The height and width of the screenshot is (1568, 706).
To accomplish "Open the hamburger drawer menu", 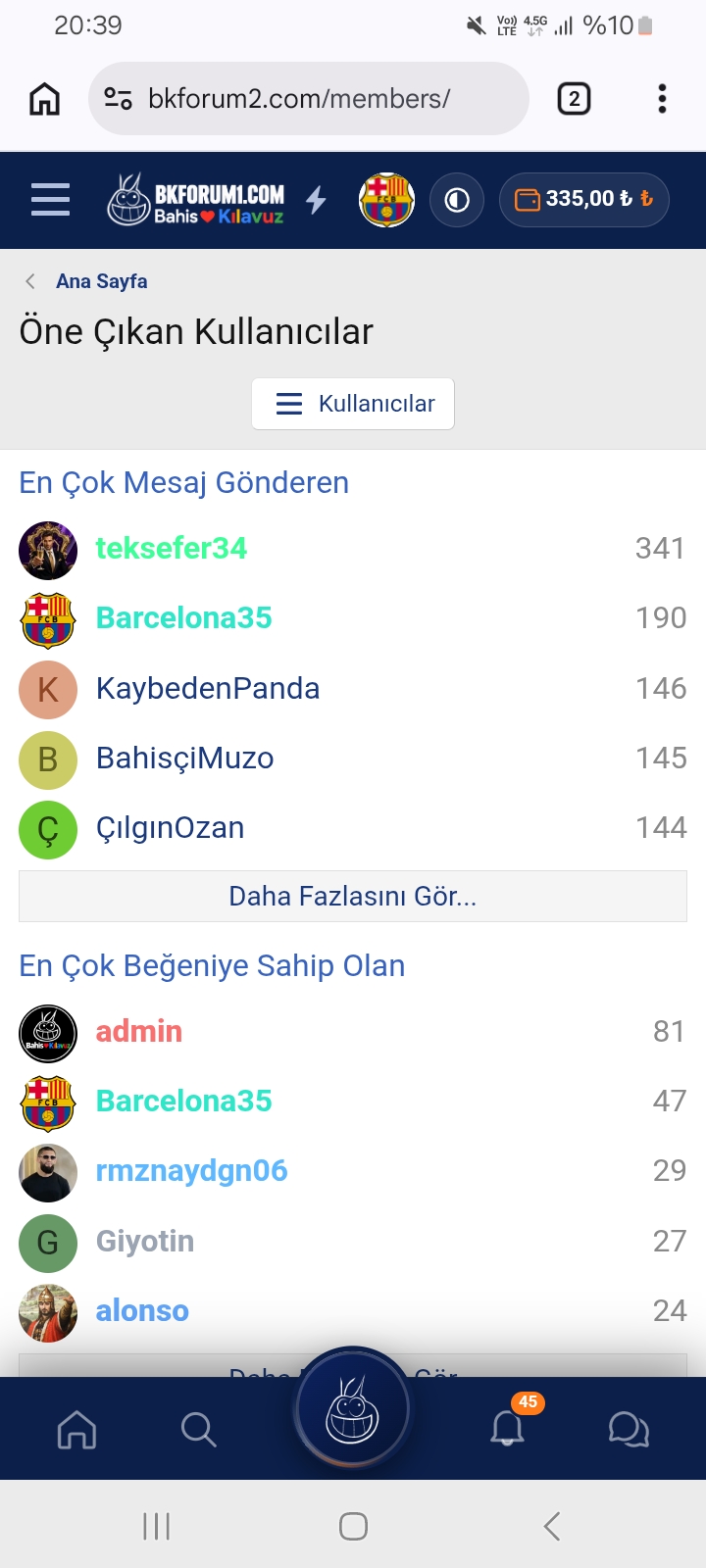I will tap(50, 200).
